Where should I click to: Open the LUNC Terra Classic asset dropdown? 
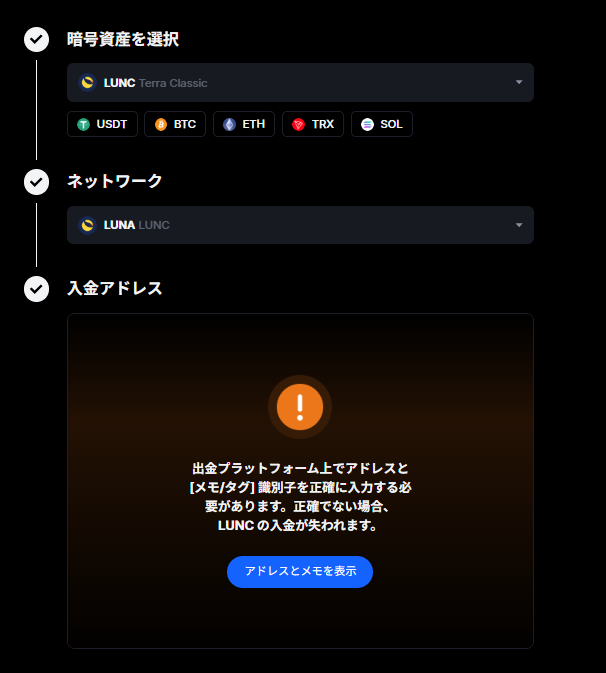coord(300,83)
